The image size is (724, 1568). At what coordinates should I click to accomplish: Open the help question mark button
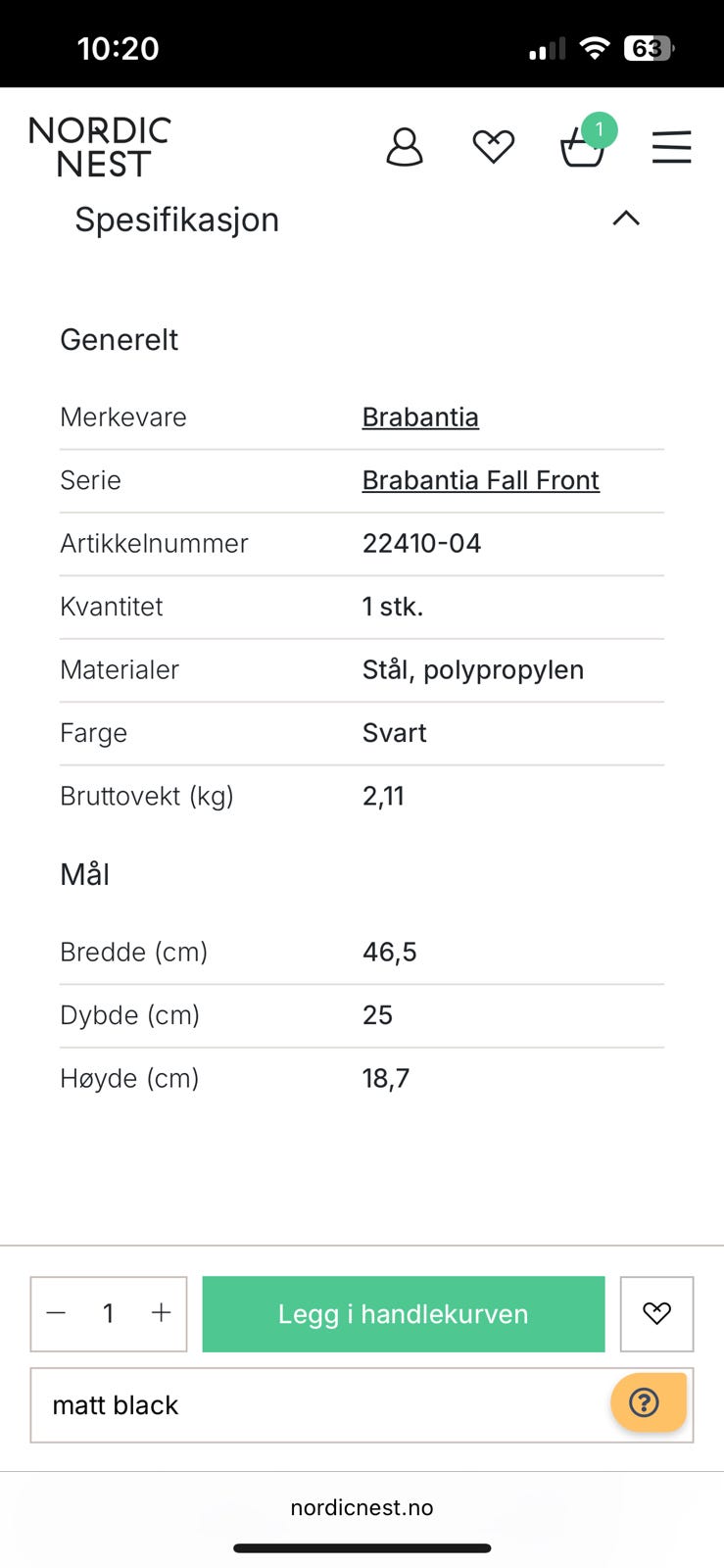647,1402
